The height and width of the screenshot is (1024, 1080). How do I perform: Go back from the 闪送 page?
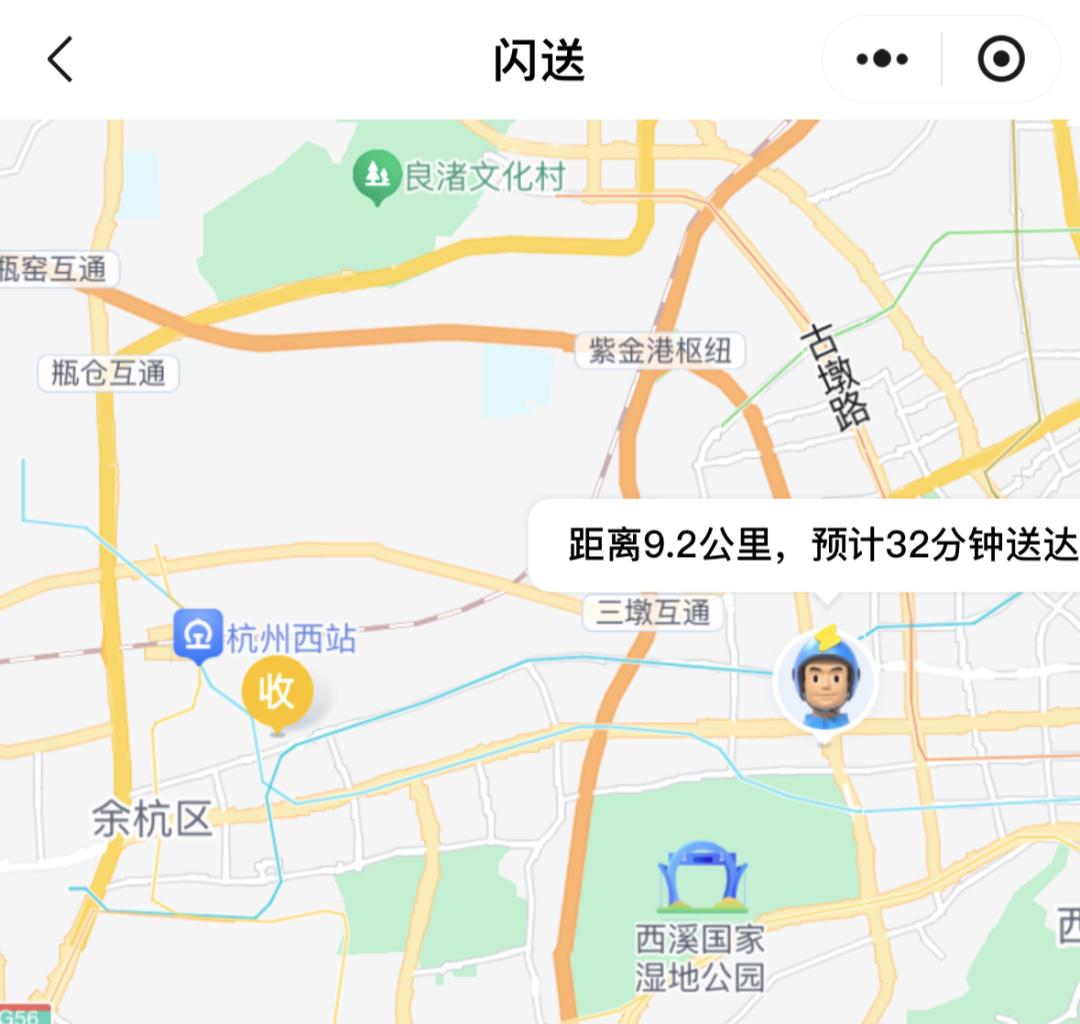[x=60, y=60]
